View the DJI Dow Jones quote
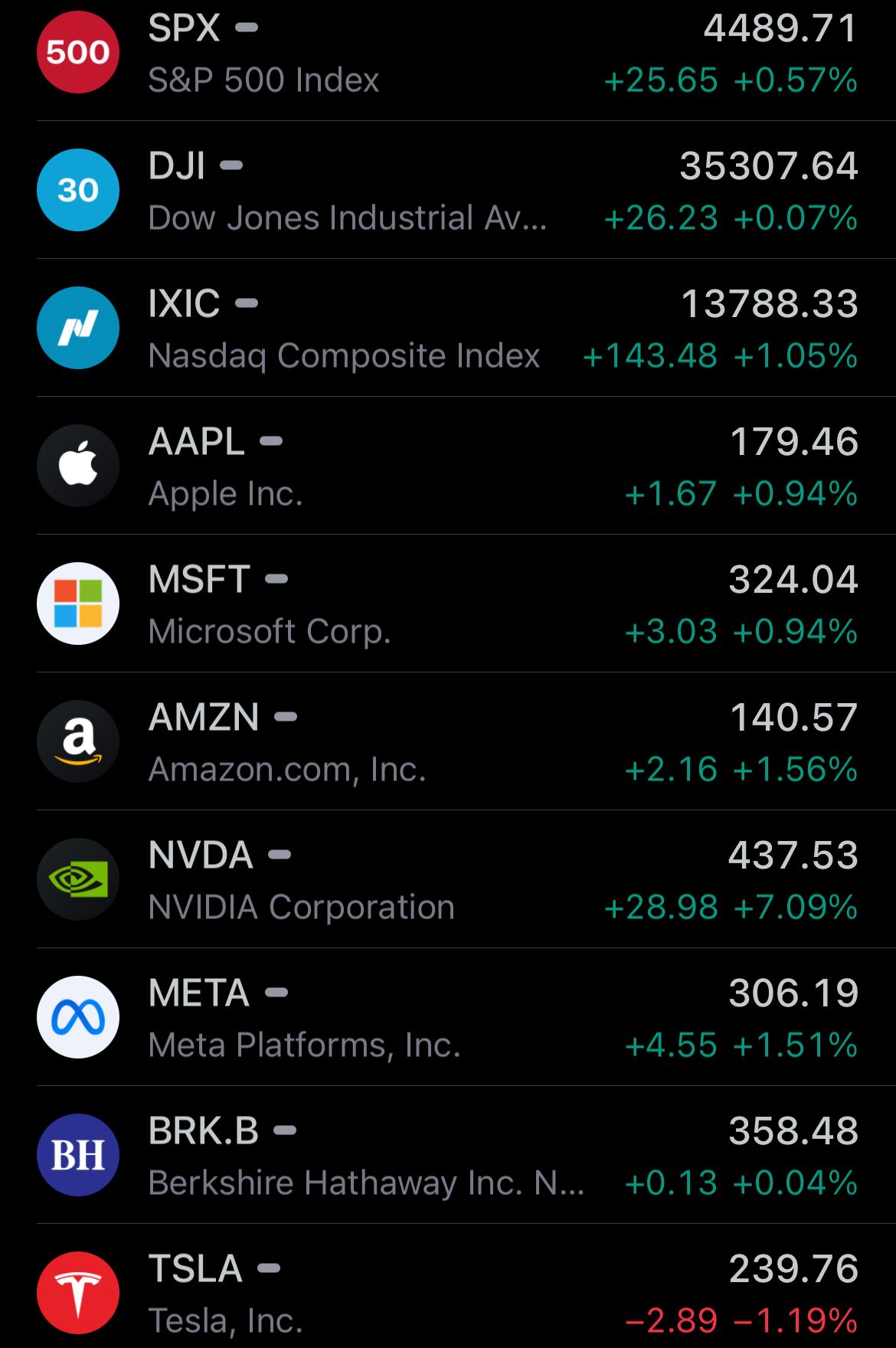This screenshot has width=896, height=1348. coord(448,191)
